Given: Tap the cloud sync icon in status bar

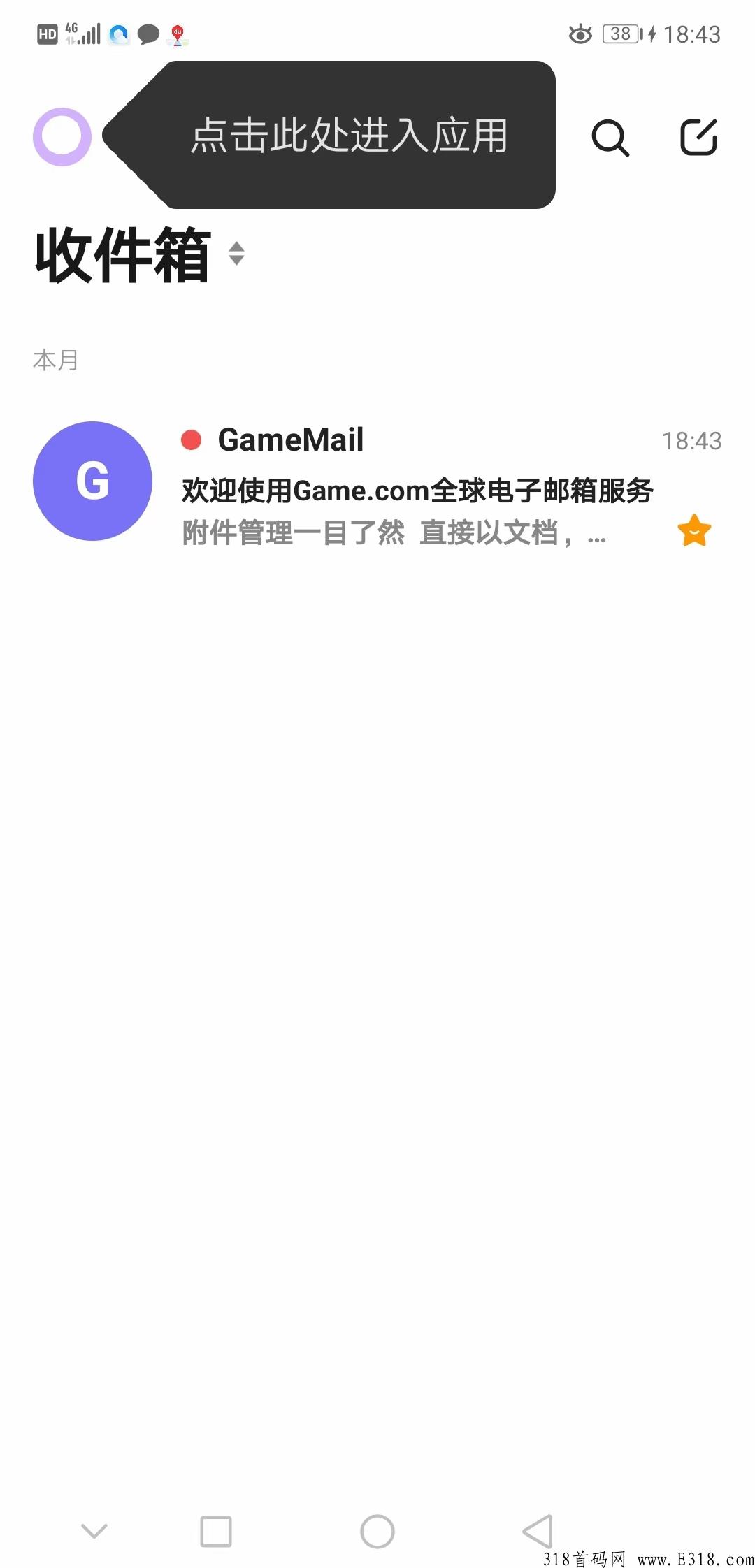Looking at the screenshot, I should click(117, 34).
